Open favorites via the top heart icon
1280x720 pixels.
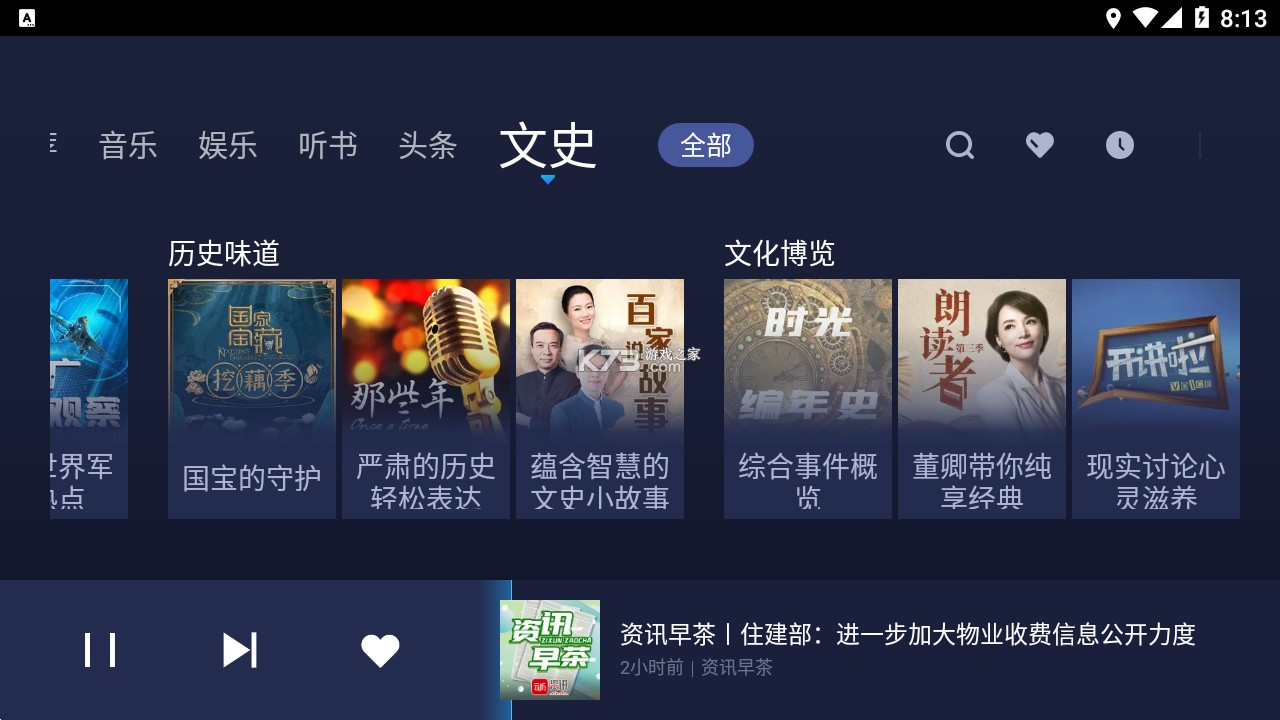[x=1040, y=146]
